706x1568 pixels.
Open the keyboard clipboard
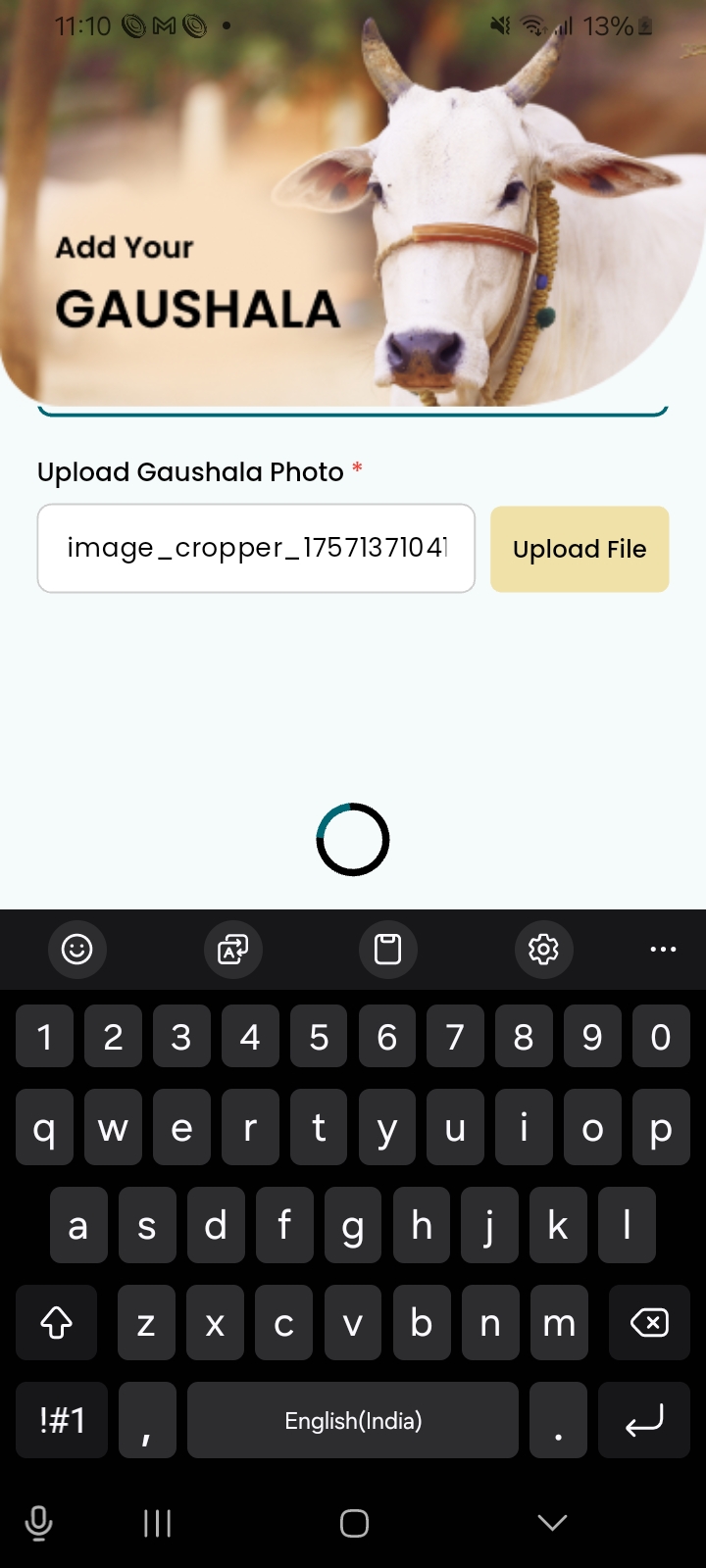coord(387,949)
